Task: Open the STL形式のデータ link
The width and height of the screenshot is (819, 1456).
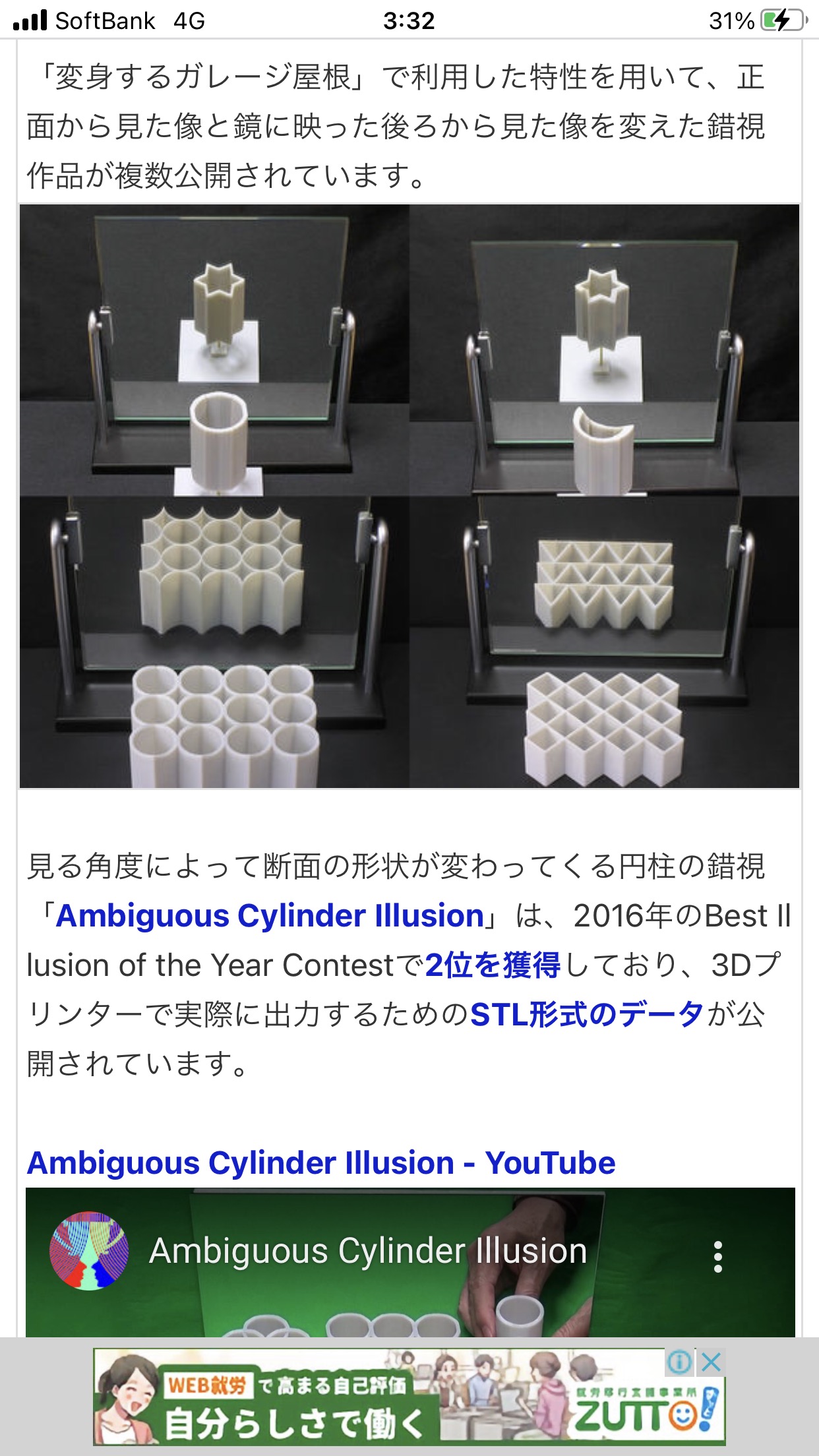Action: (x=587, y=1014)
